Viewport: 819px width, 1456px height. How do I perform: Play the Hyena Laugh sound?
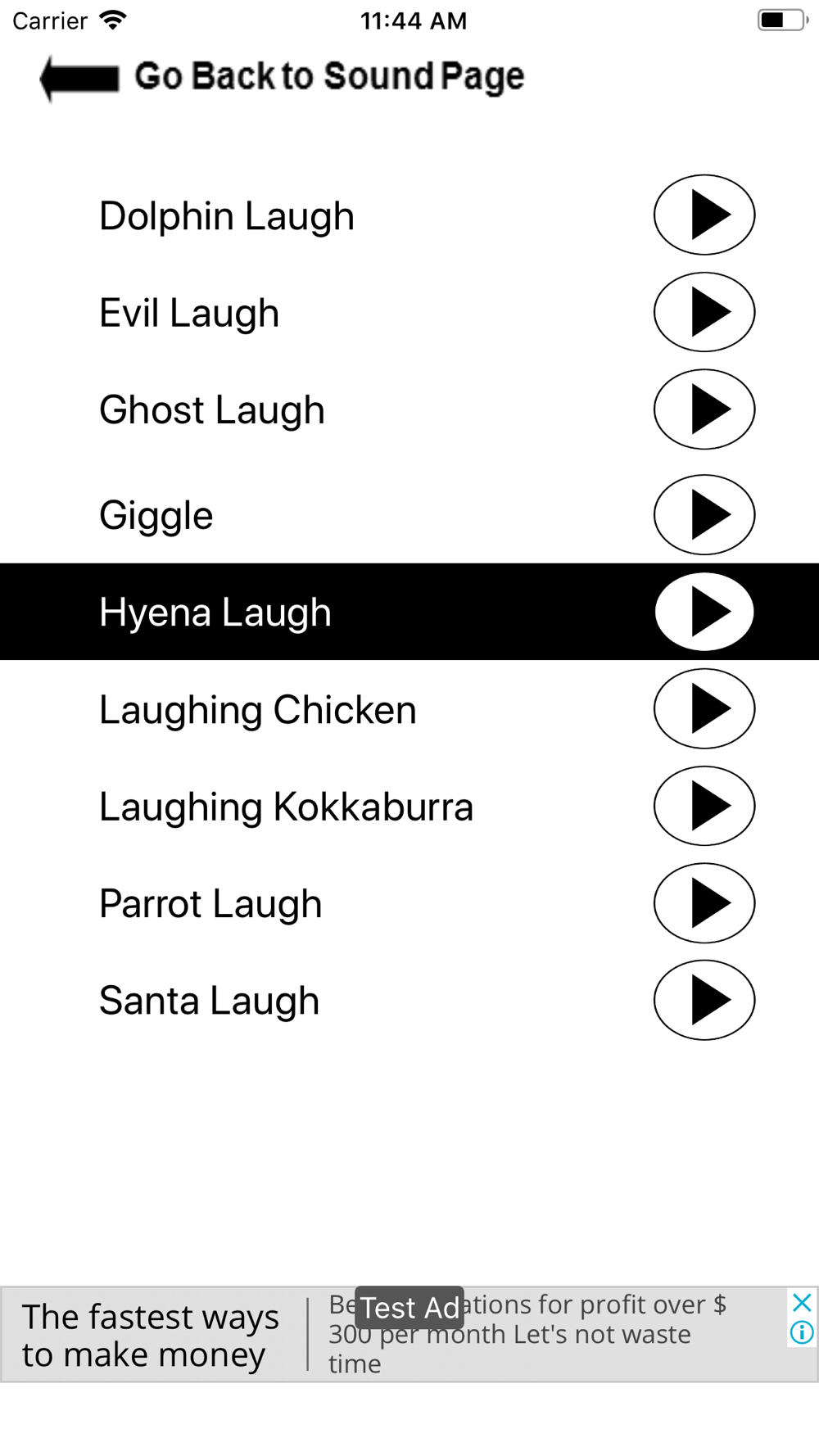704,612
